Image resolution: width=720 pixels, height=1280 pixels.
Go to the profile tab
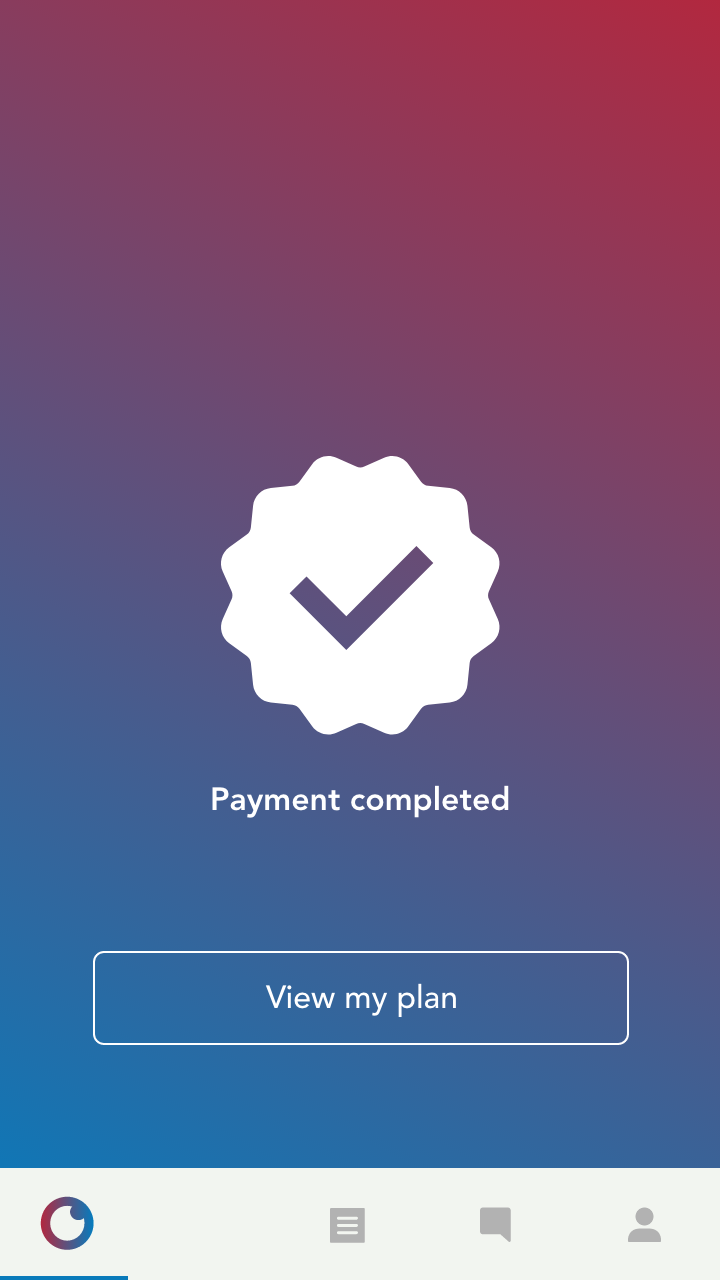[644, 1225]
